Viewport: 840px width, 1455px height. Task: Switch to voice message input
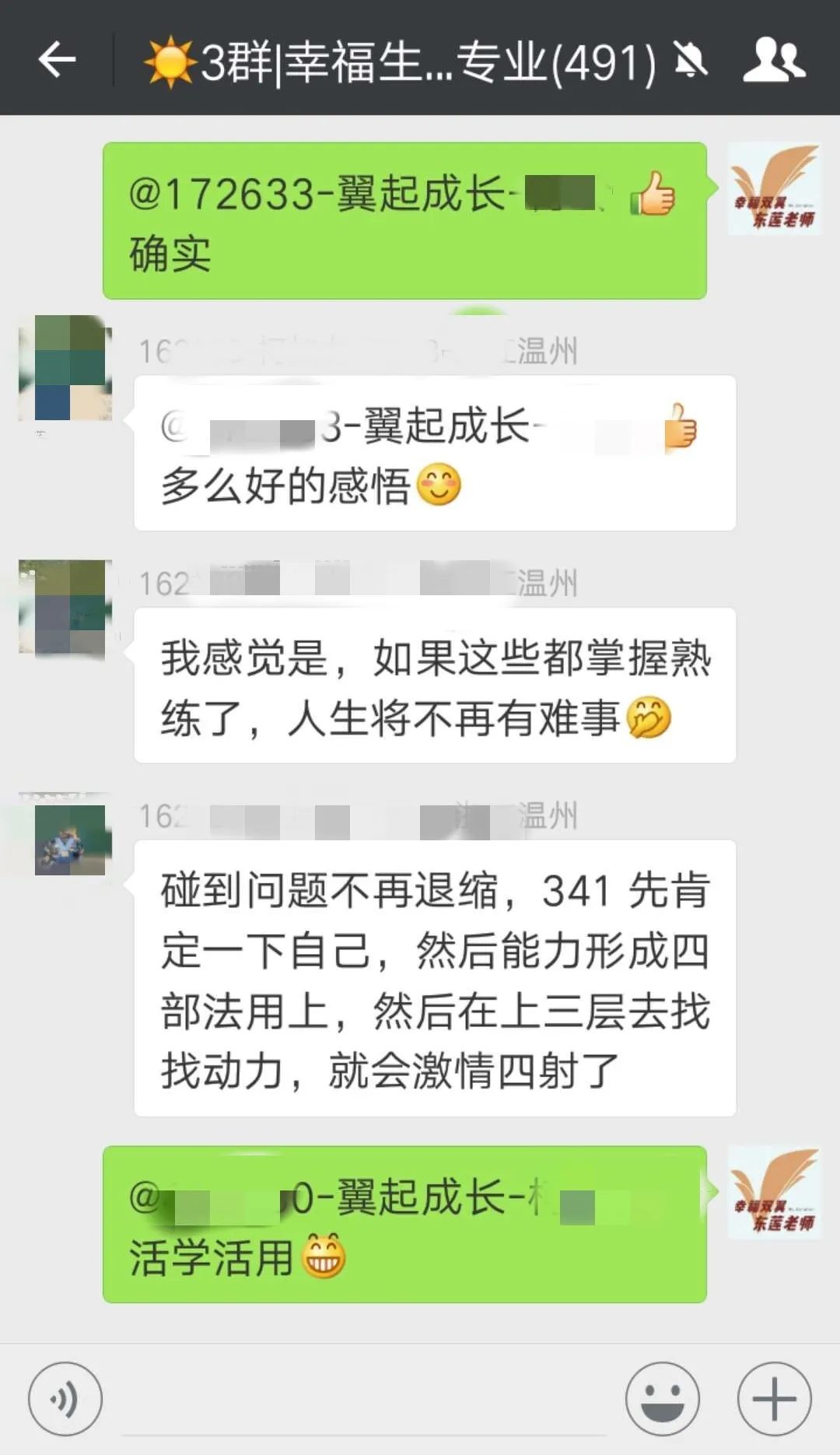(65, 1398)
